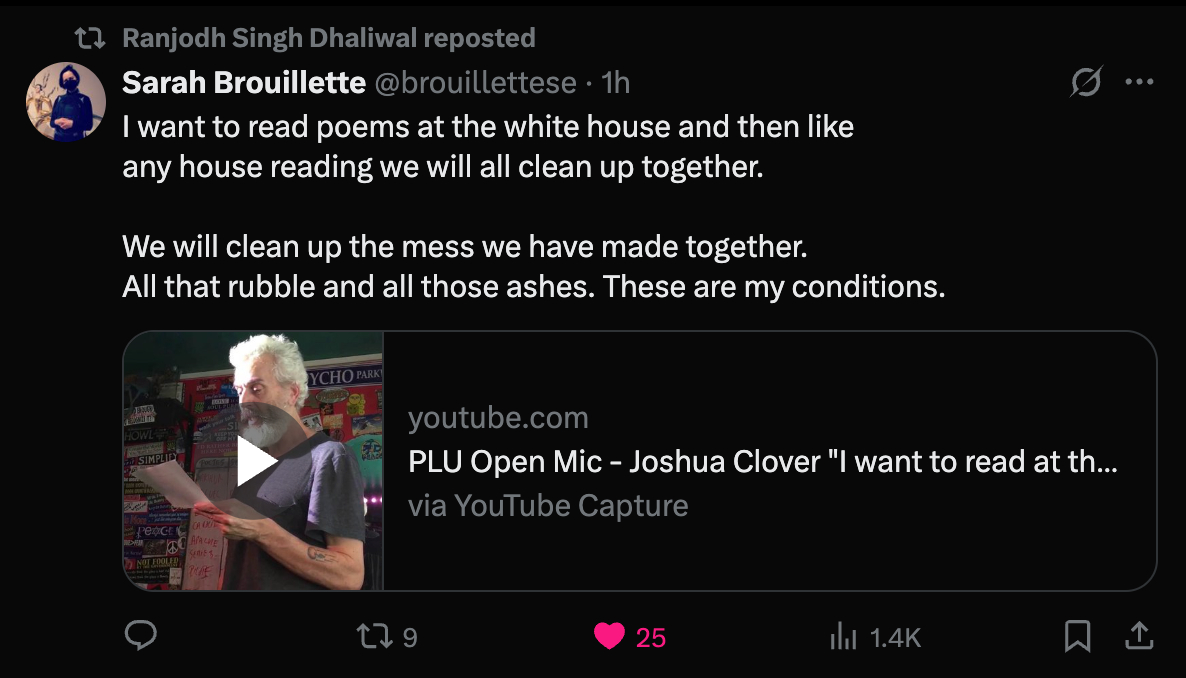The width and height of the screenshot is (1186, 678).
Task: Bookmark this post
Action: pyautogui.click(x=1077, y=636)
